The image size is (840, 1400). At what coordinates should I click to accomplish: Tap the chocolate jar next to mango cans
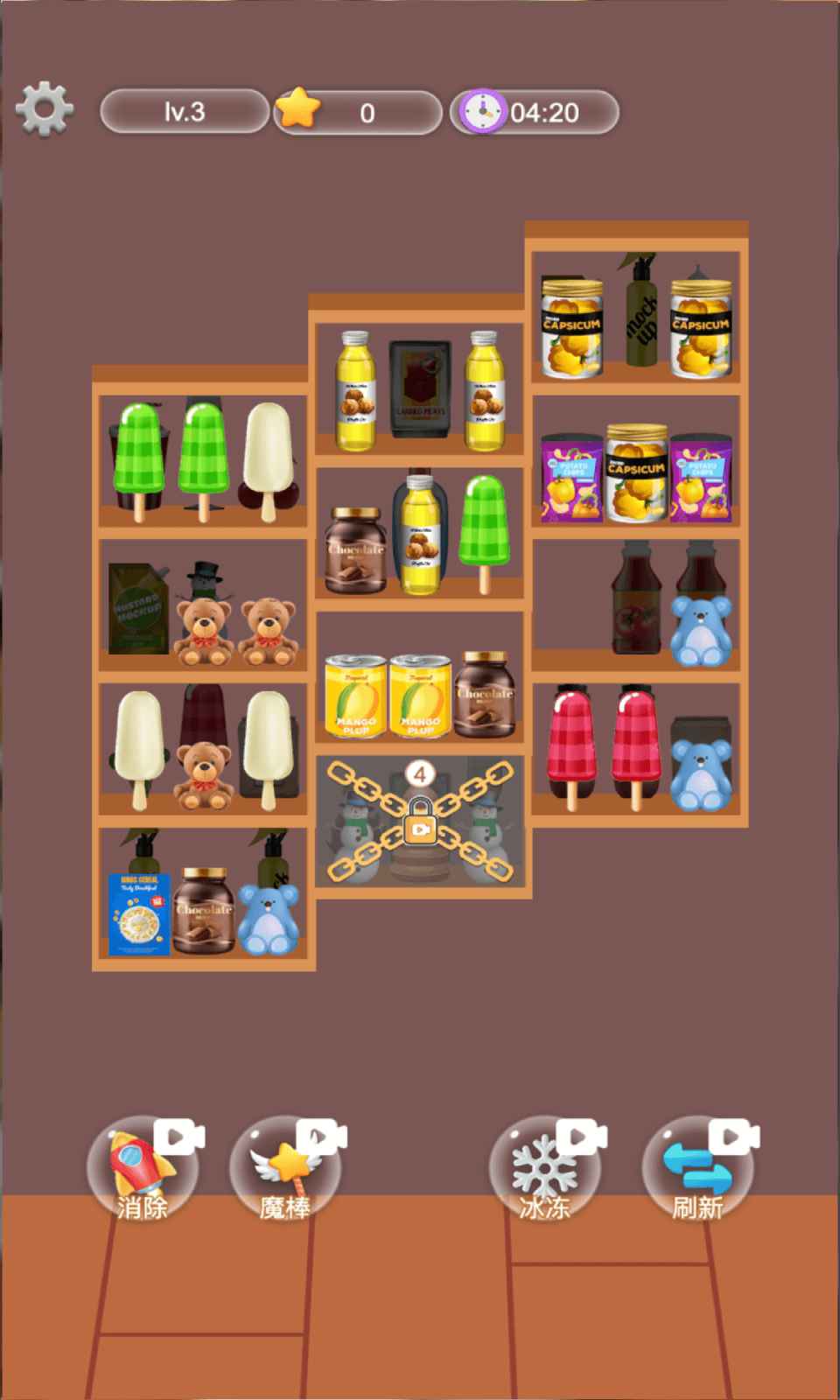click(484, 693)
